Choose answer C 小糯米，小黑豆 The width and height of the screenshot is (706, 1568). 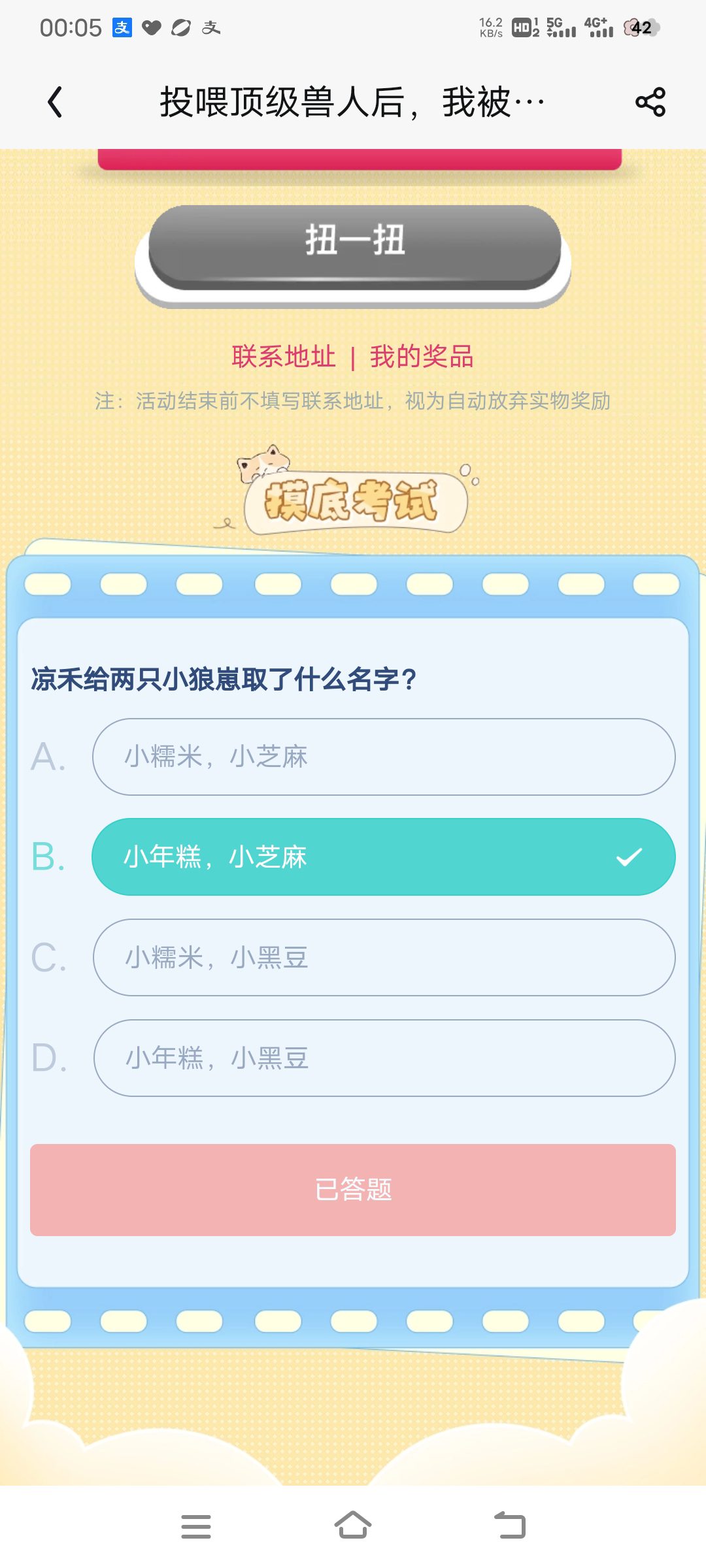click(x=384, y=957)
